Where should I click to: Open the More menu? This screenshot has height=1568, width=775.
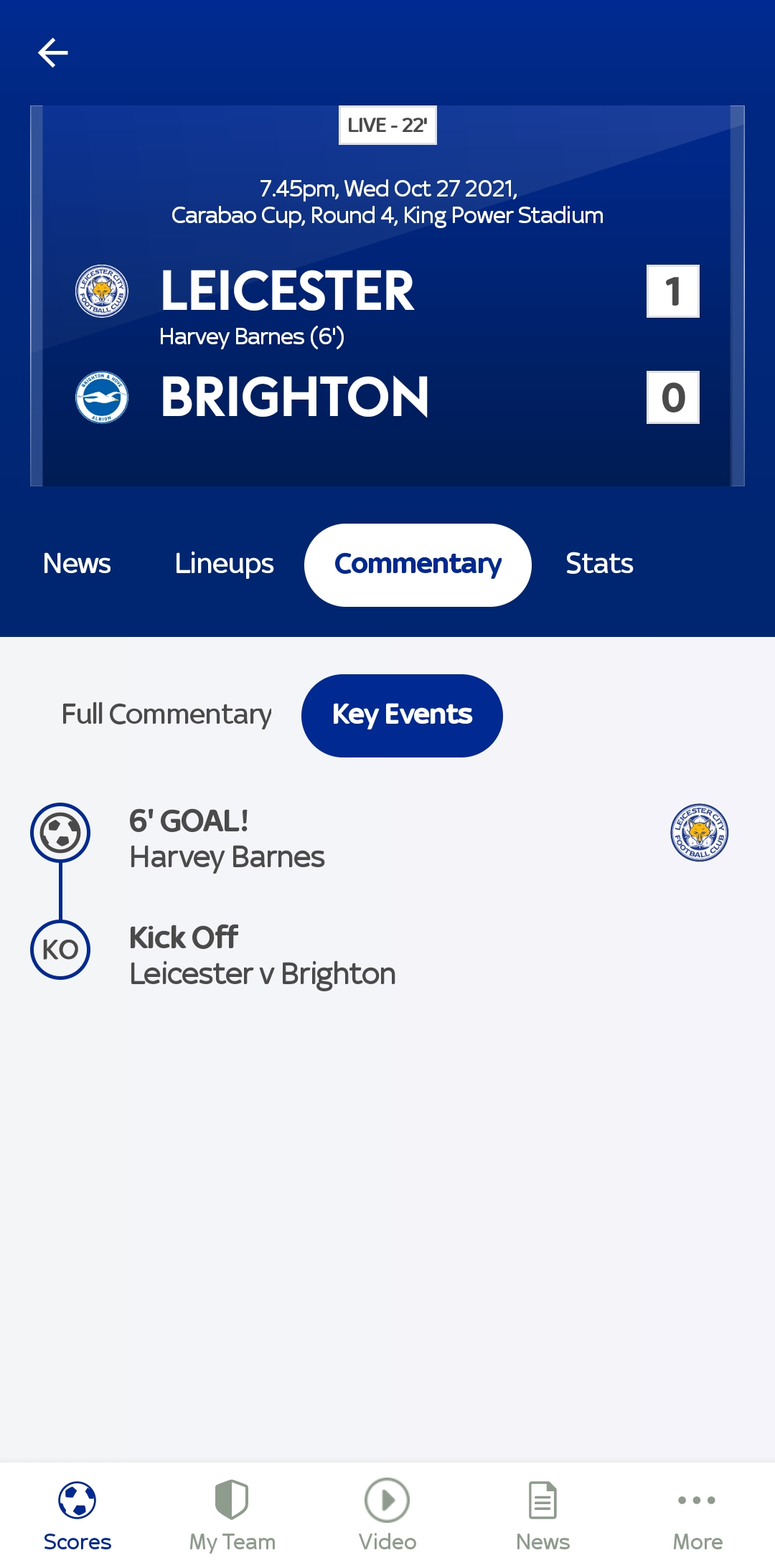697,1515
